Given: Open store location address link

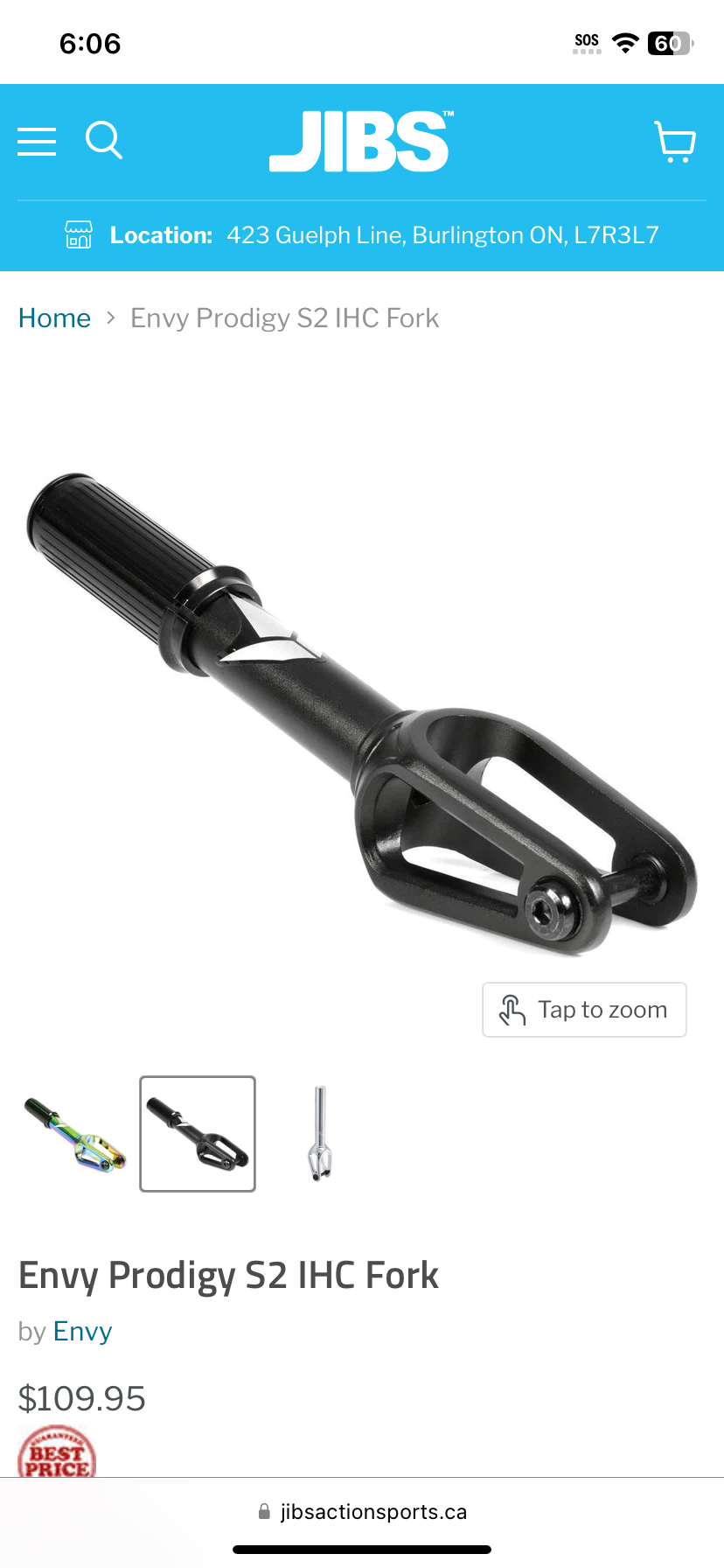Looking at the screenshot, I should [x=442, y=235].
